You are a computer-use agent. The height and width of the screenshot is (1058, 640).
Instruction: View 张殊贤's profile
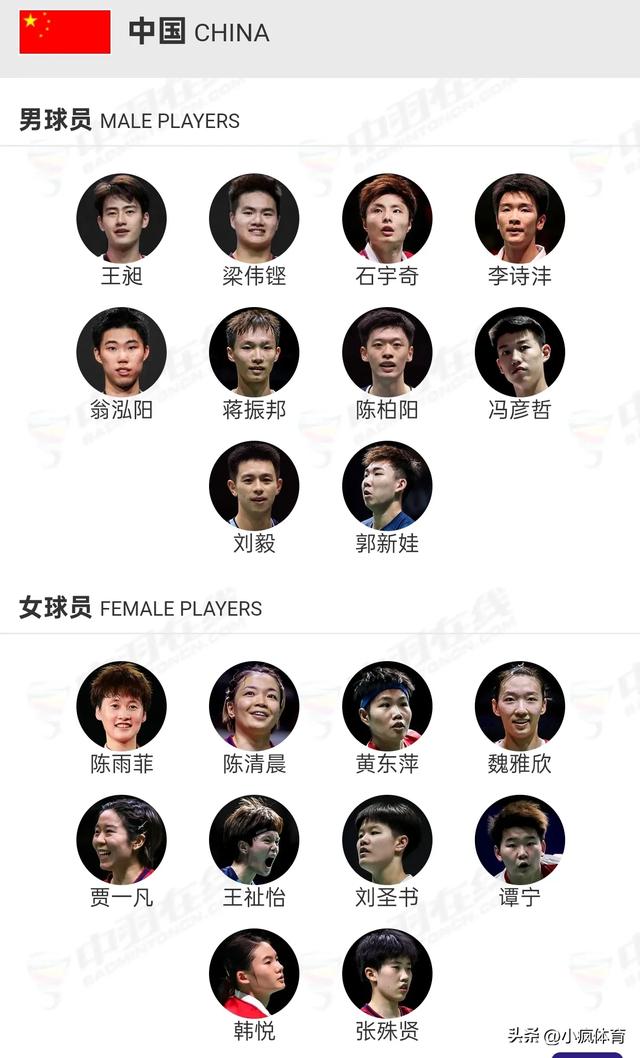pyautogui.click(x=387, y=974)
